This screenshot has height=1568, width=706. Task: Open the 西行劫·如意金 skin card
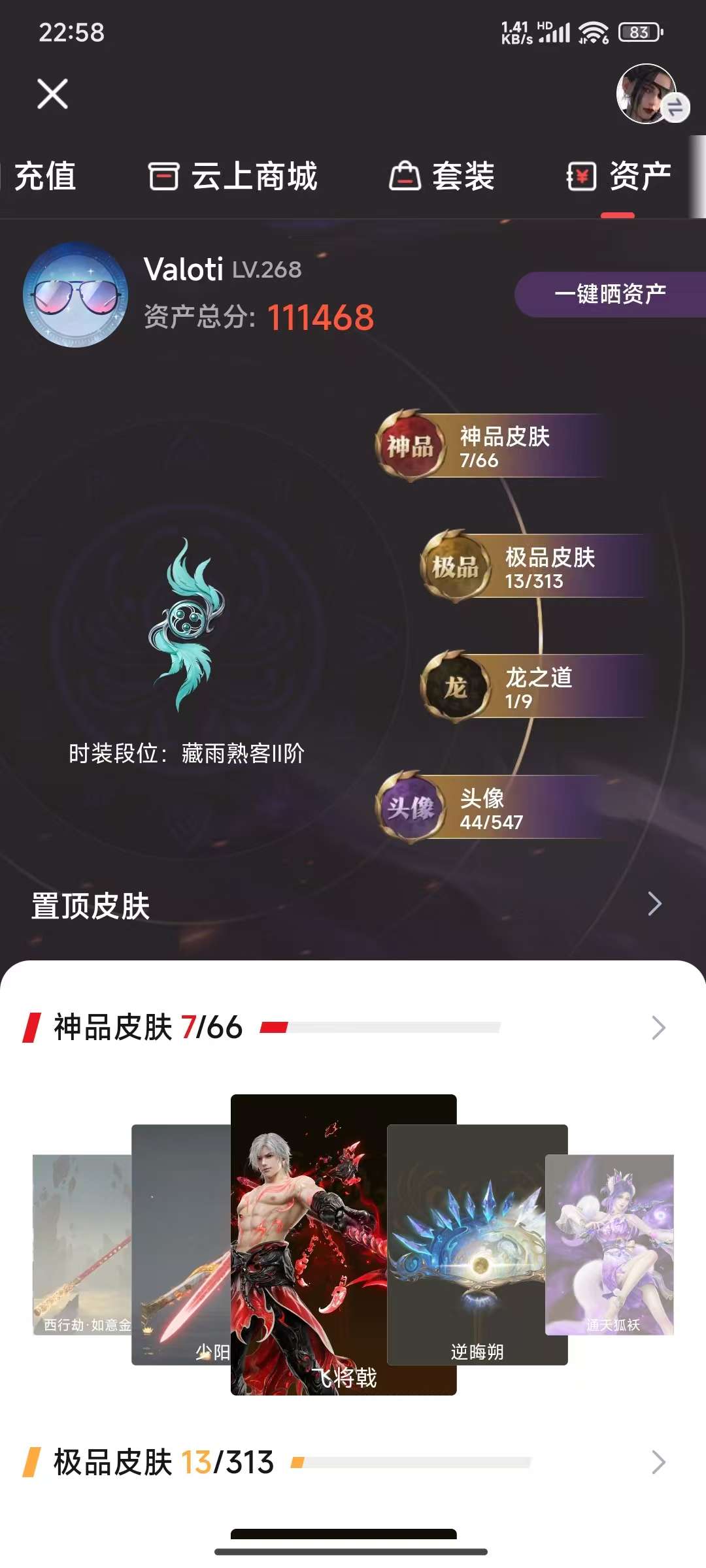pyautogui.click(x=82, y=1245)
